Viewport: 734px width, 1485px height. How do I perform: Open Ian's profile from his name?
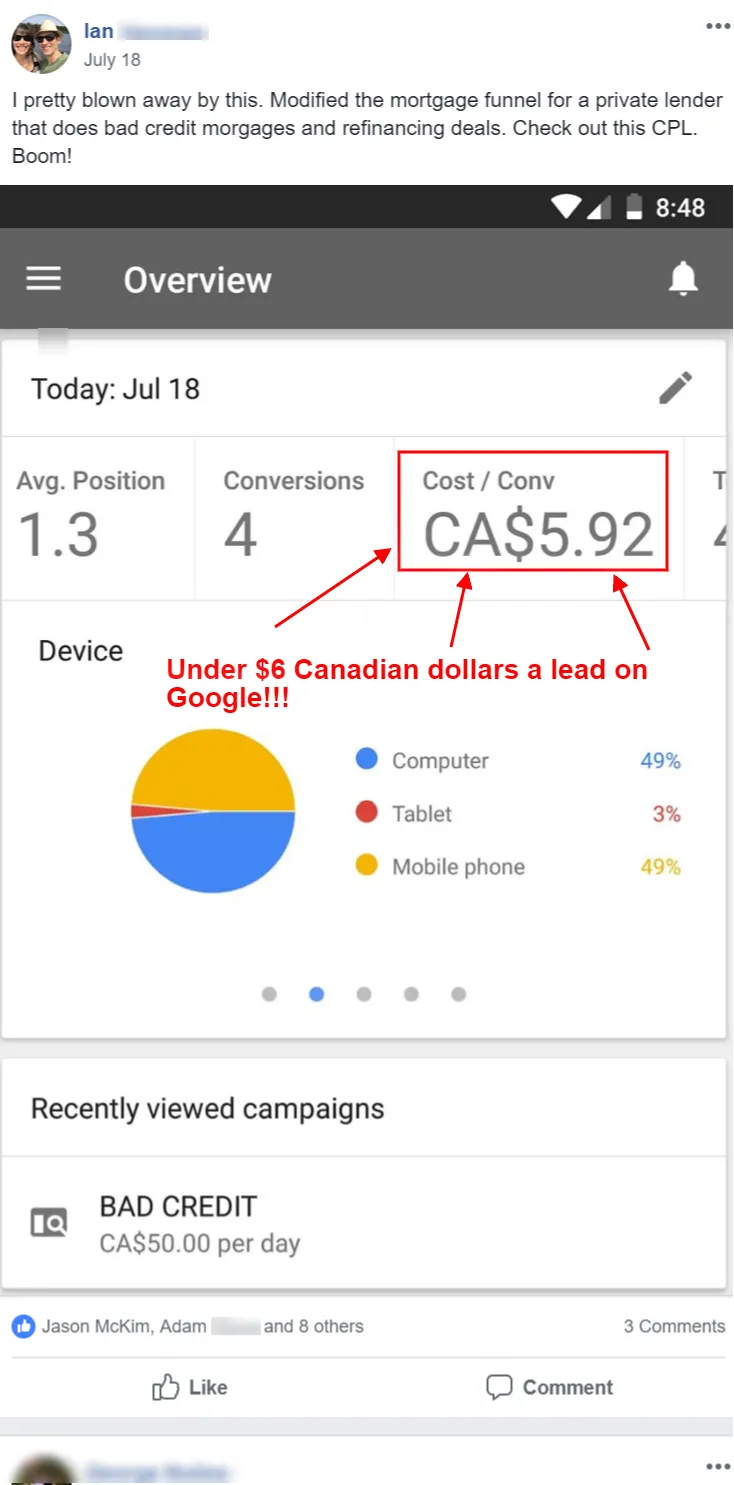pyautogui.click(x=98, y=32)
